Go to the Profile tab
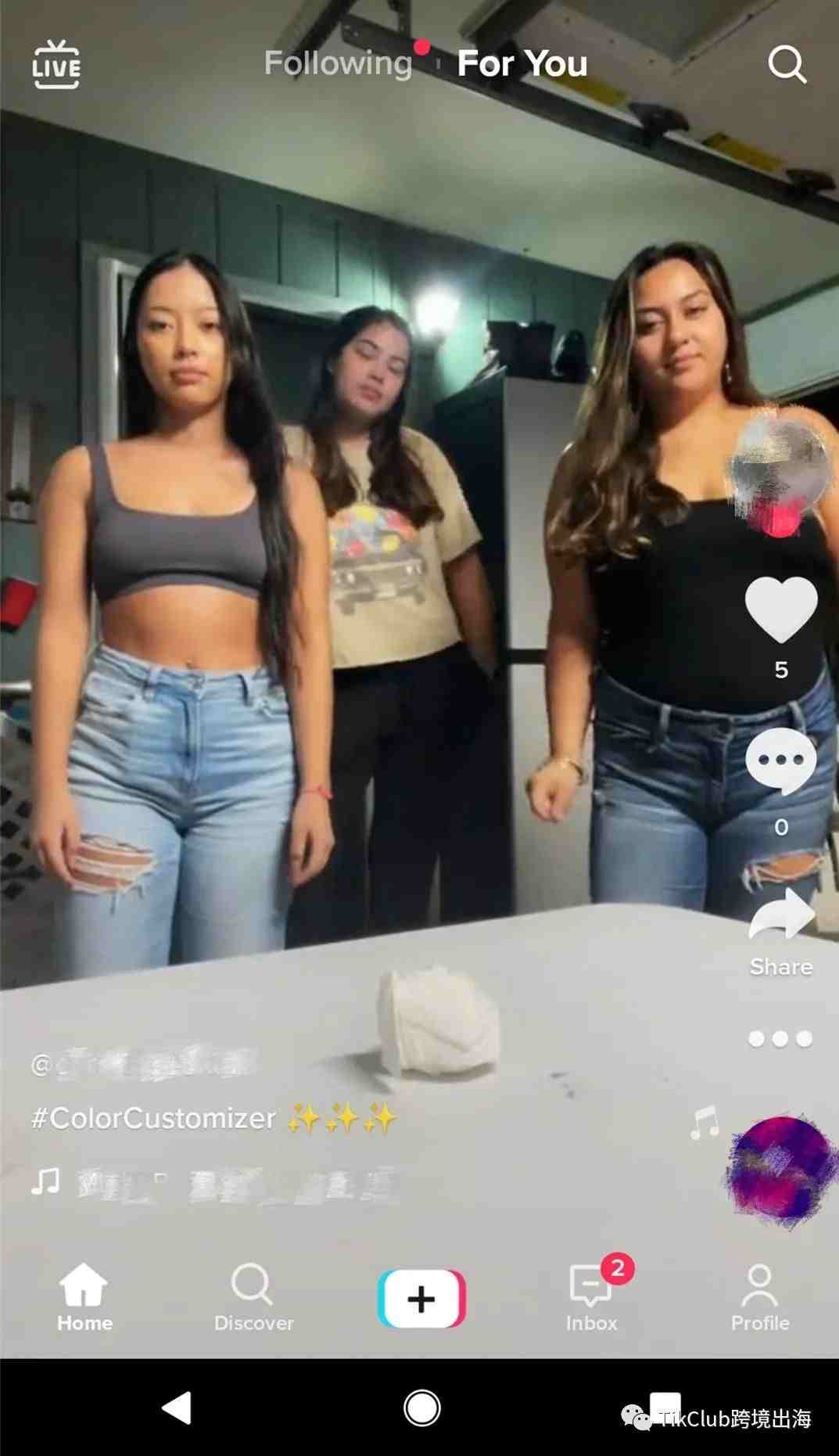The height and width of the screenshot is (1456, 839). click(760, 1297)
